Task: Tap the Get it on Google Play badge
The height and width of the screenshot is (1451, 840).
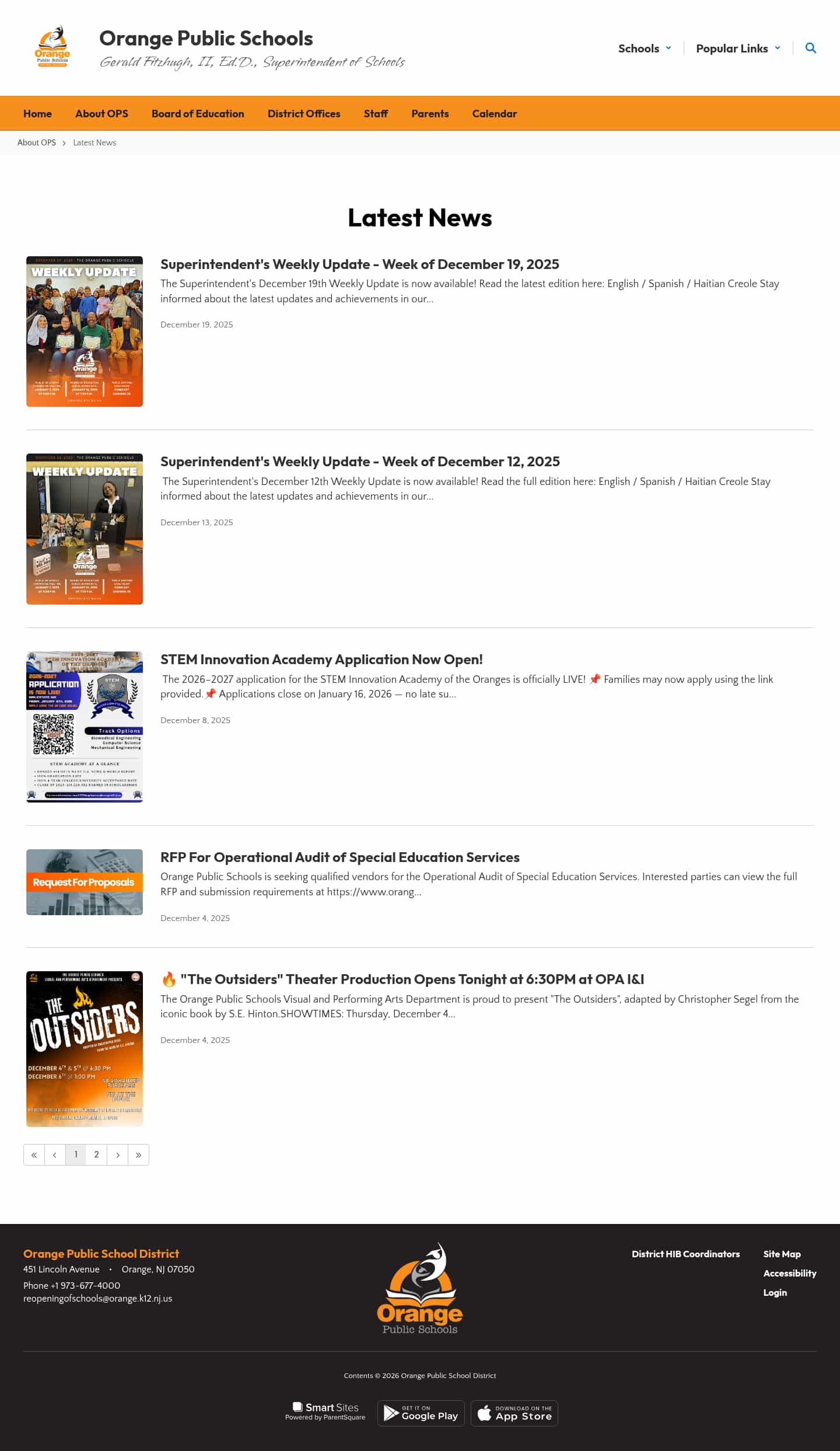Action: tap(421, 1413)
